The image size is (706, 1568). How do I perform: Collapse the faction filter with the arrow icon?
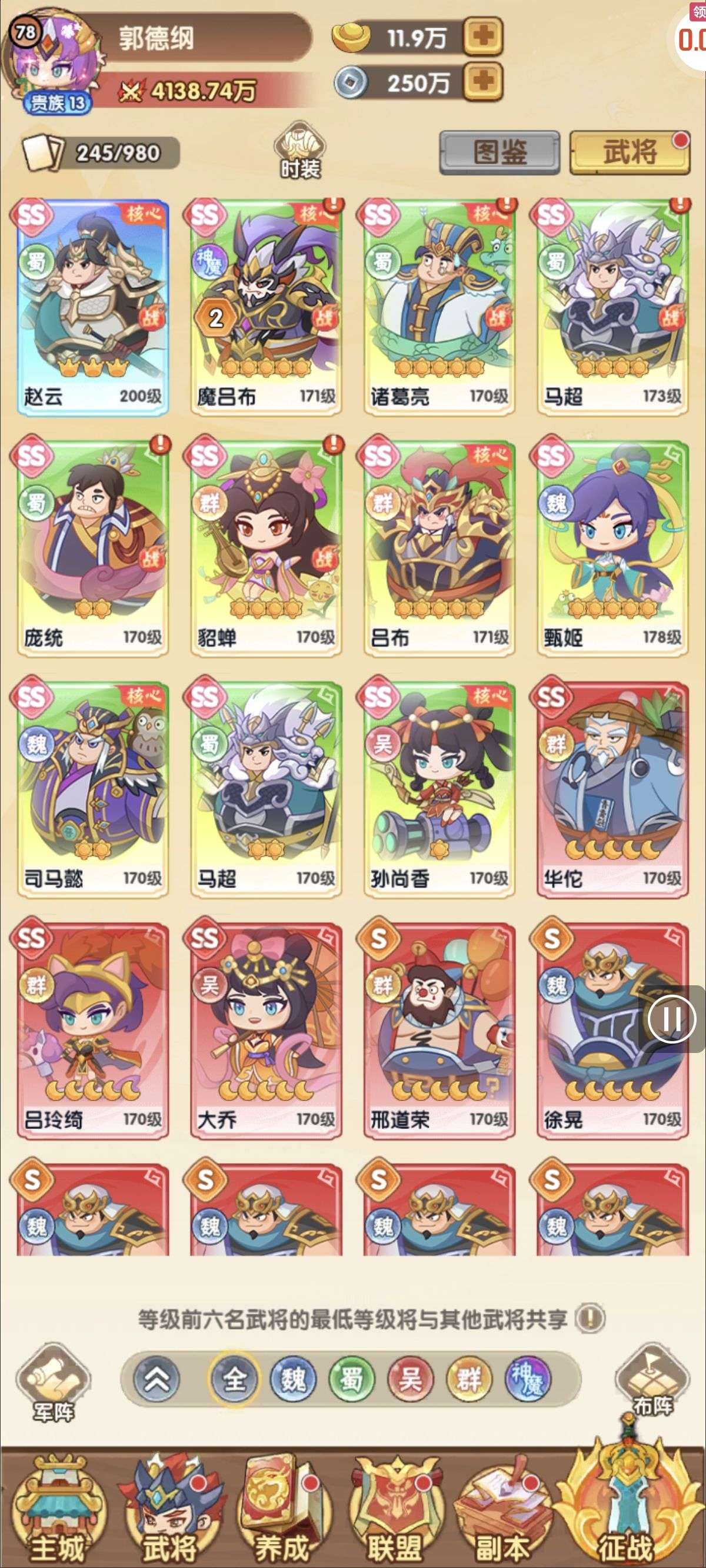(157, 1378)
